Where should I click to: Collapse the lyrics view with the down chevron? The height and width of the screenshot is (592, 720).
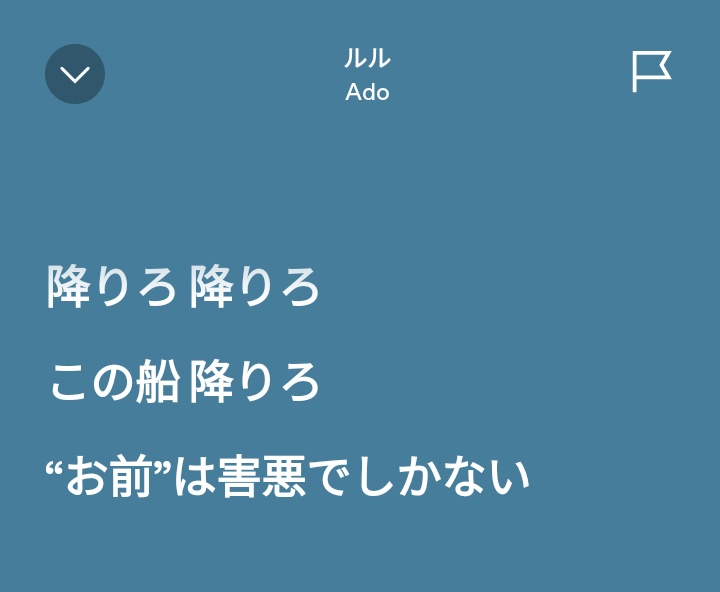point(75,74)
